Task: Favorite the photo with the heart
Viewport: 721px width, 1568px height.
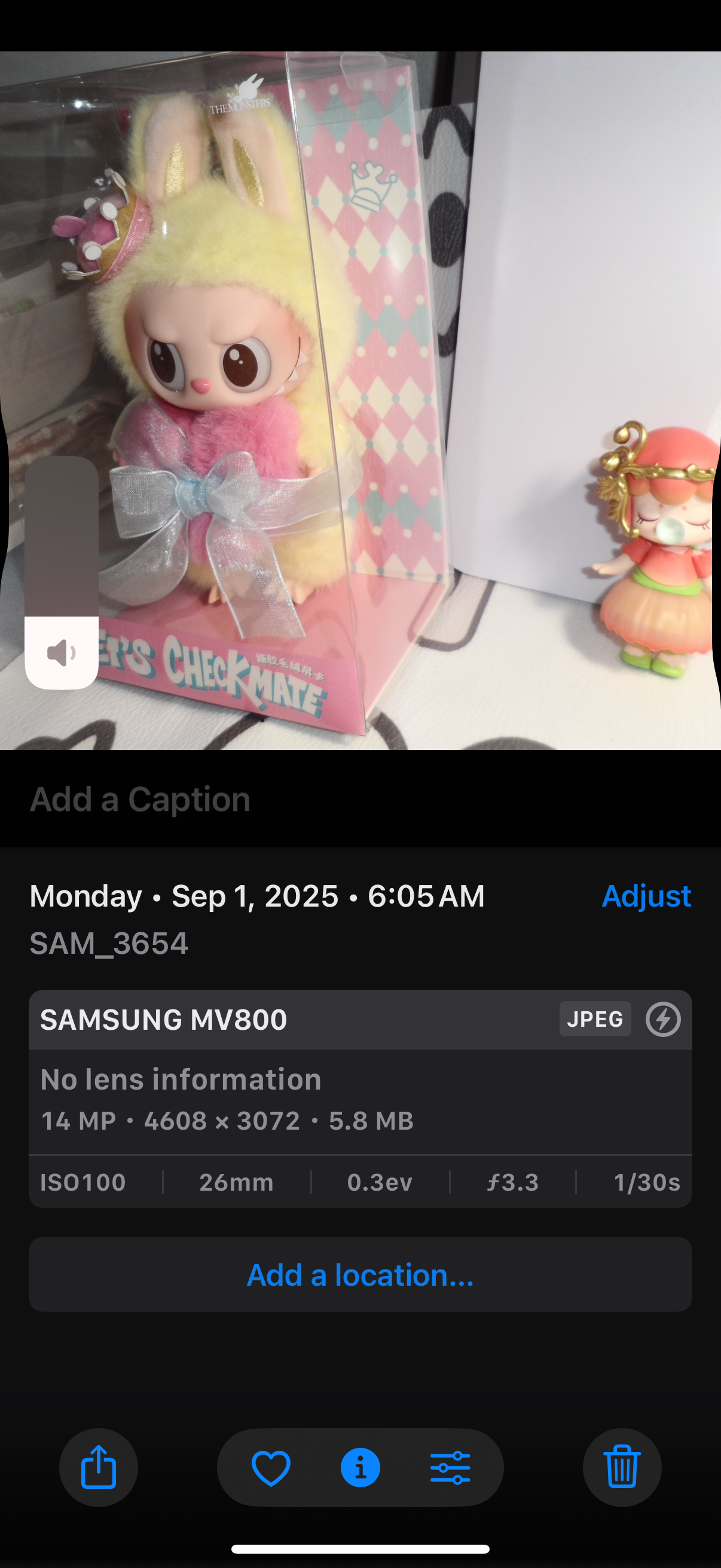Action: pyautogui.click(x=271, y=1468)
